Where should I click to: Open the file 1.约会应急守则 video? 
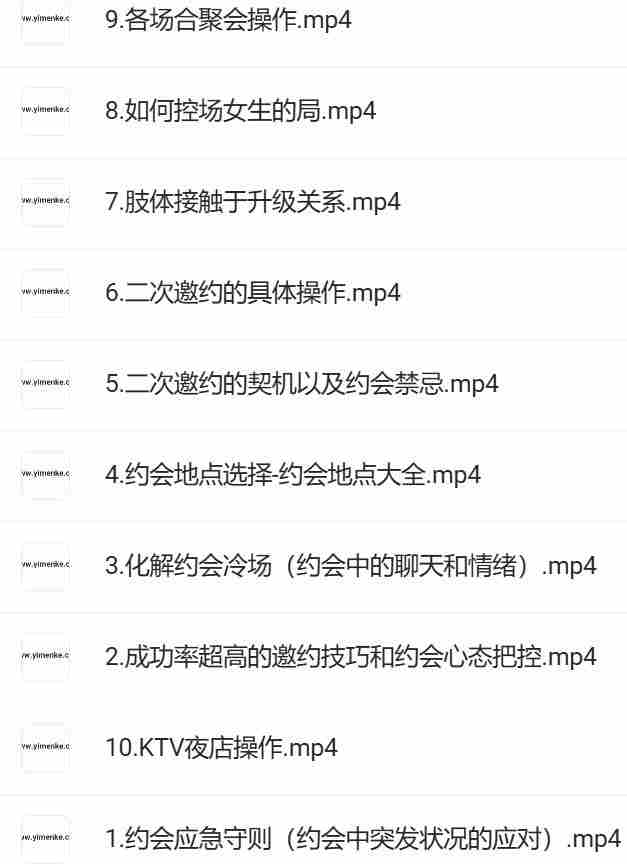(x=362, y=839)
